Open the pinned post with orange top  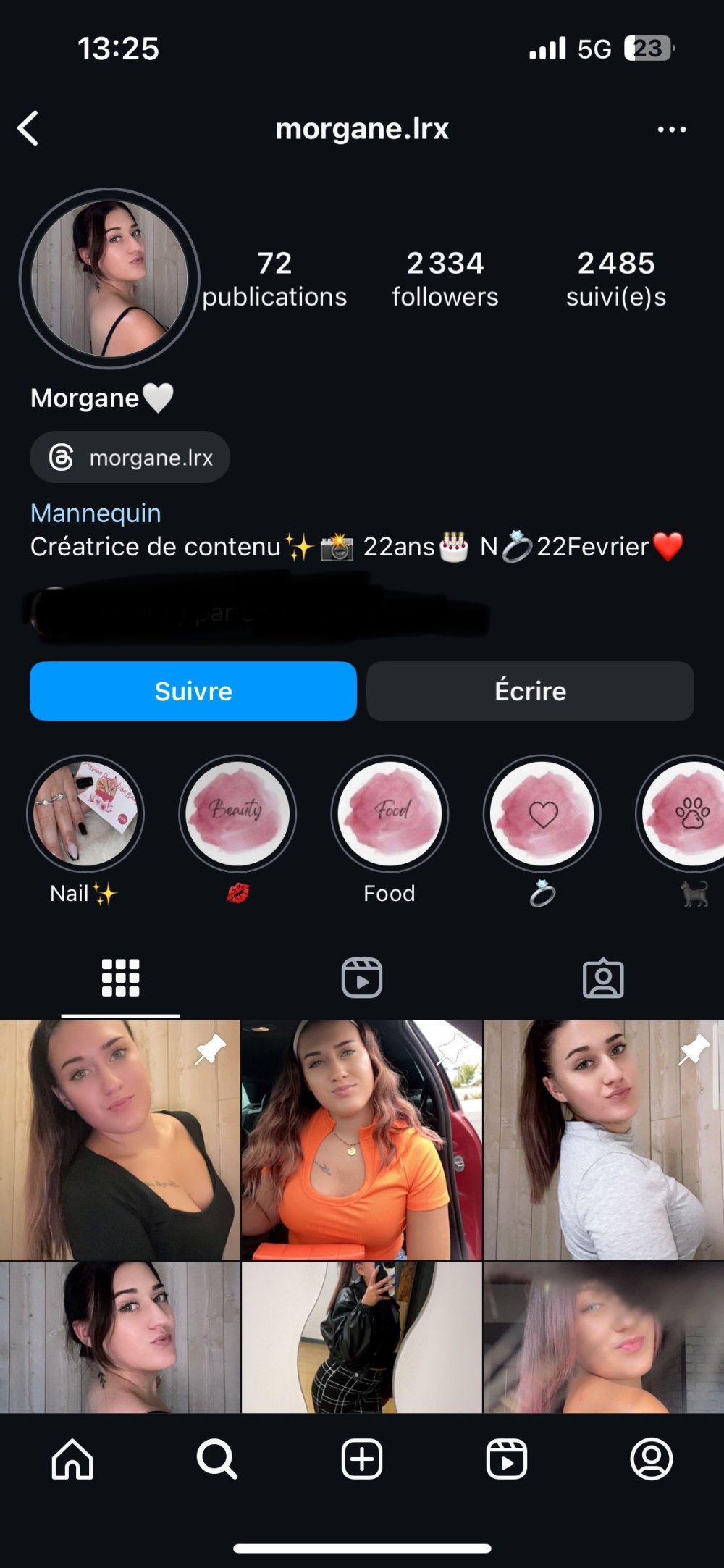361,1140
